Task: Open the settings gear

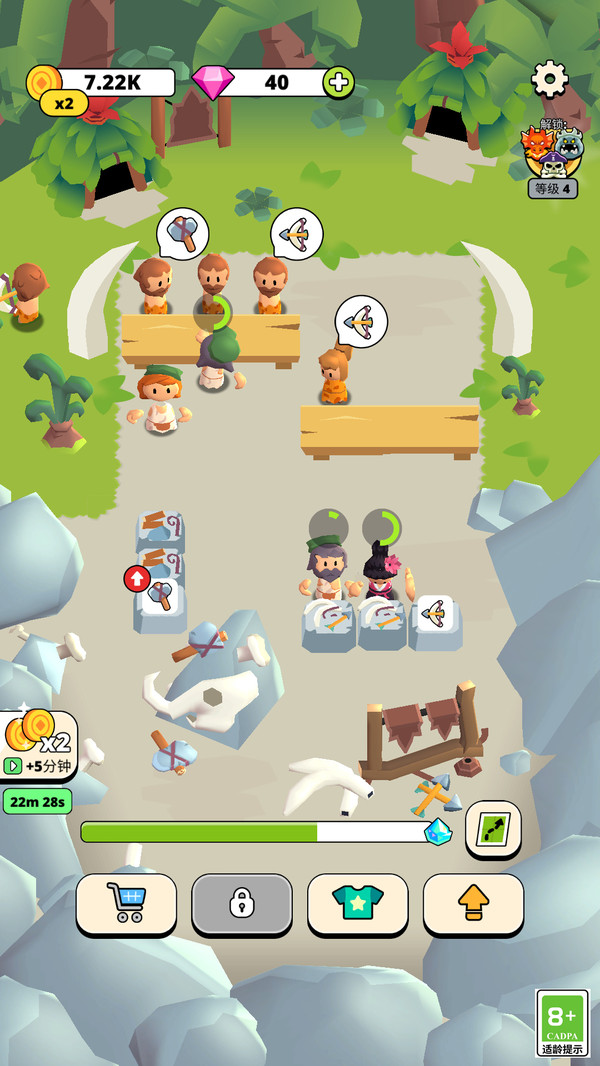Action: pyautogui.click(x=549, y=78)
